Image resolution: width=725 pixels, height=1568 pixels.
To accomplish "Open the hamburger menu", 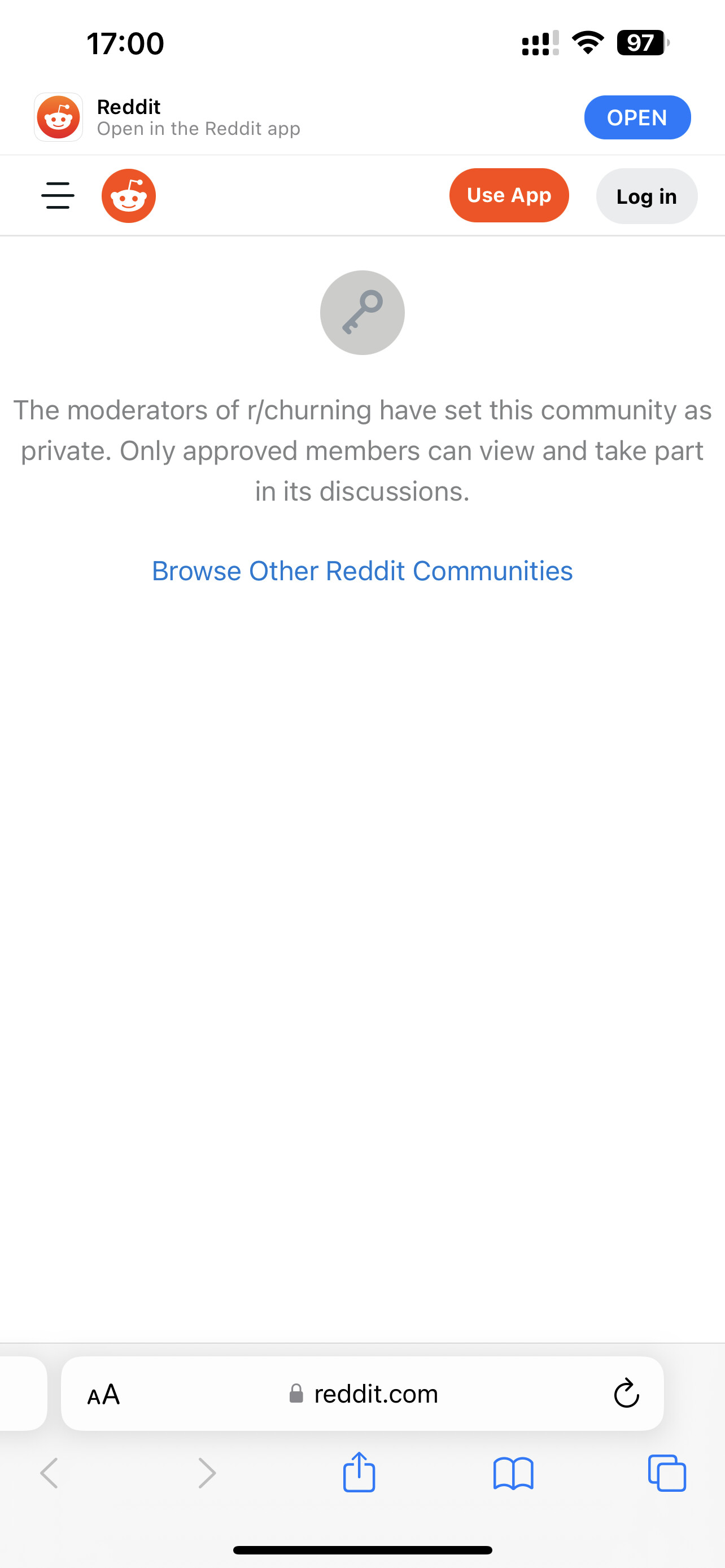I will 58,196.
